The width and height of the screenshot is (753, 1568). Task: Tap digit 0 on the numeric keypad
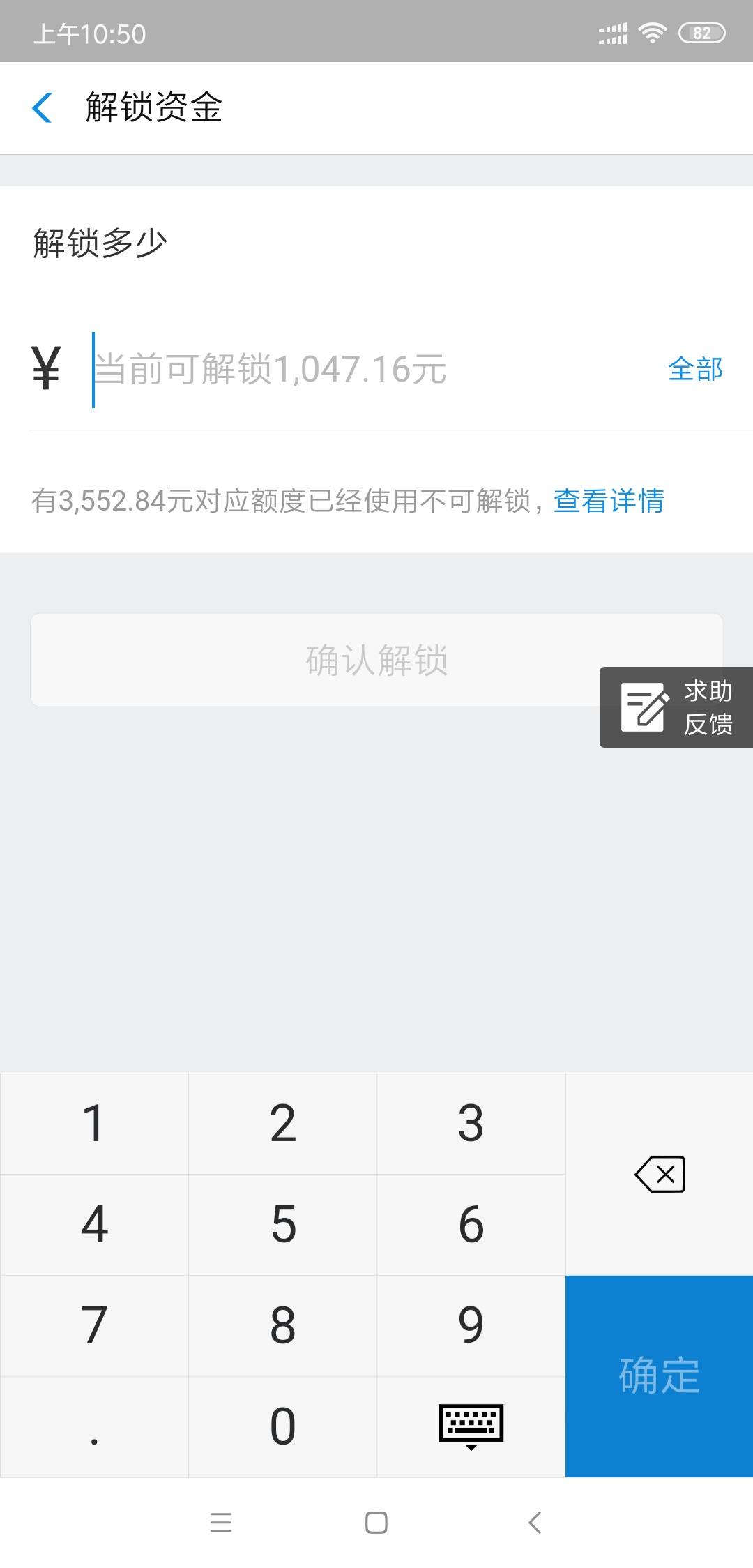click(x=282, y=1425)
